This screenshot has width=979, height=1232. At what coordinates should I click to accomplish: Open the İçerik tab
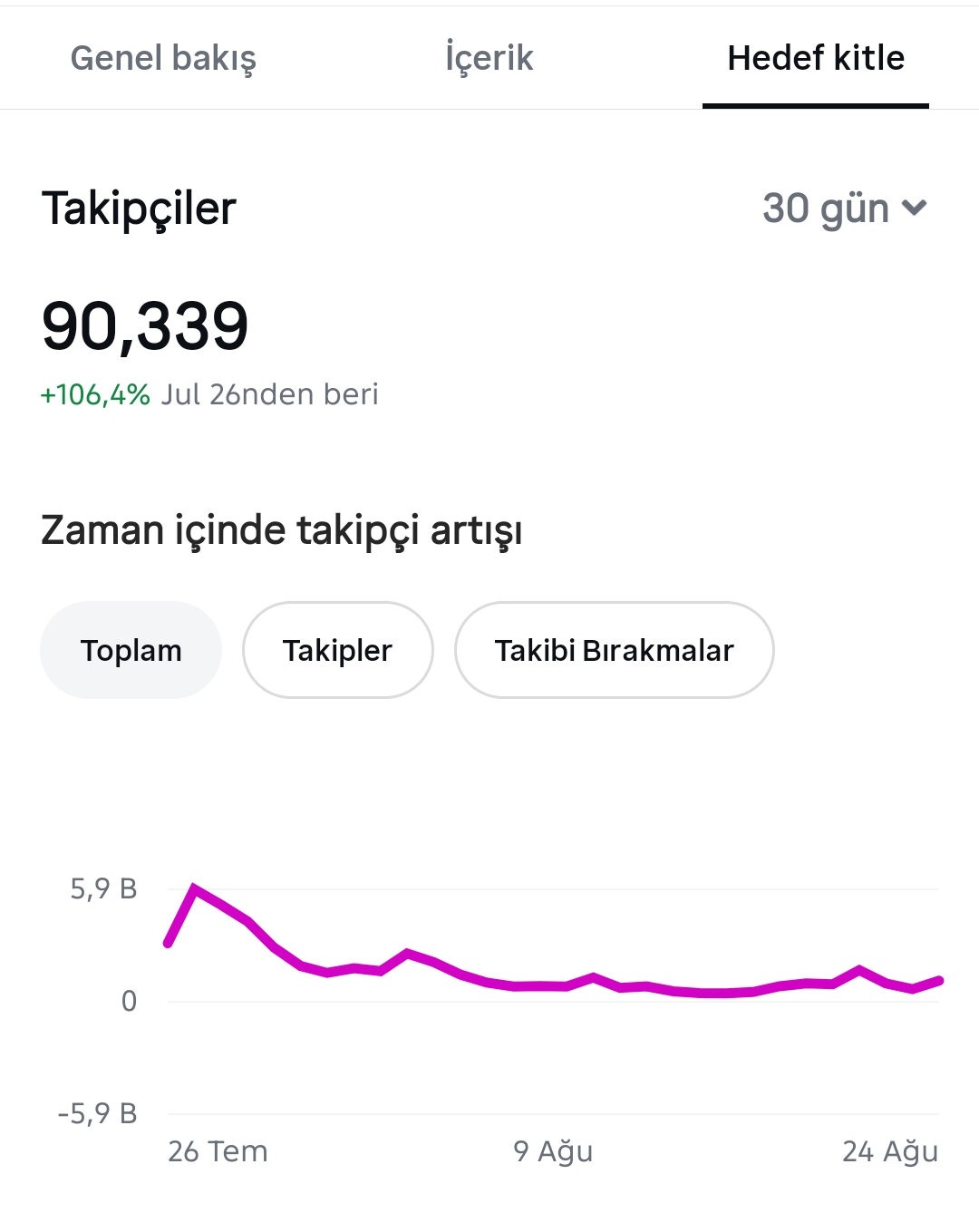[489, 58]
